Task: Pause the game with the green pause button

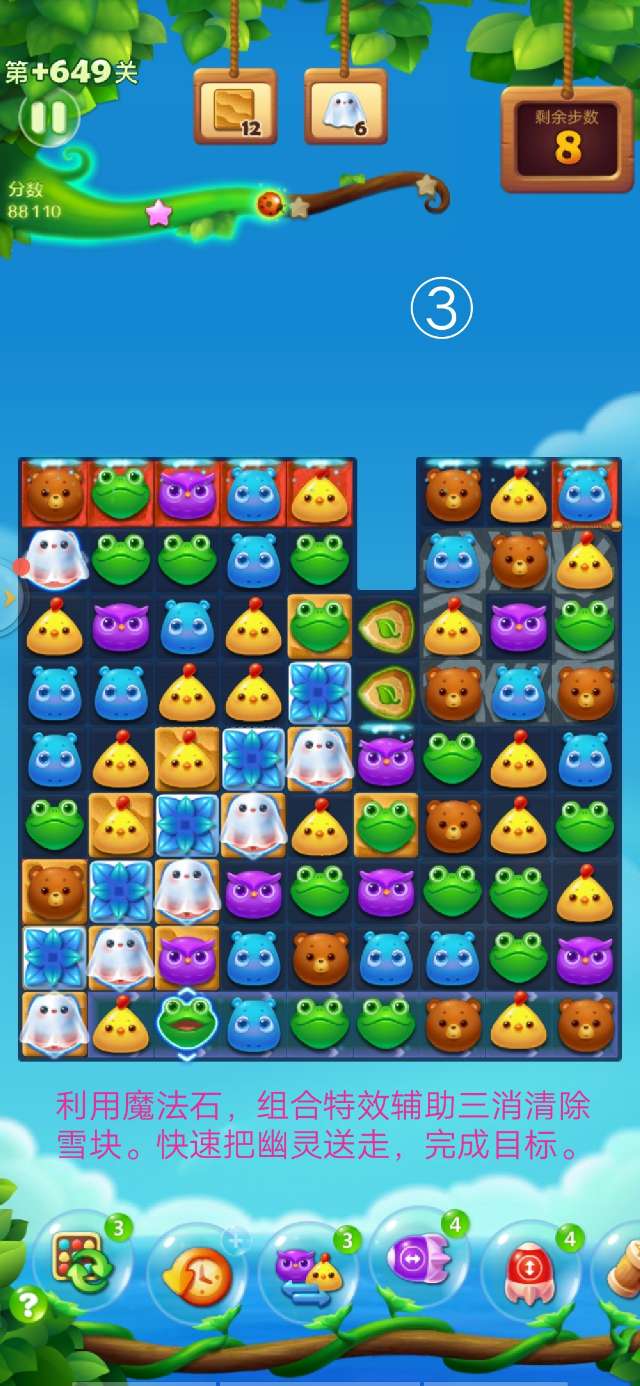Action: point(47,118)
